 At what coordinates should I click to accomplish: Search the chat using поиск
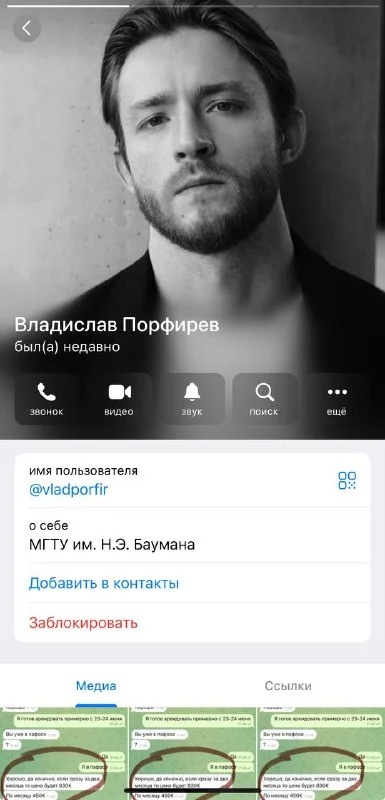pos(265,399)
